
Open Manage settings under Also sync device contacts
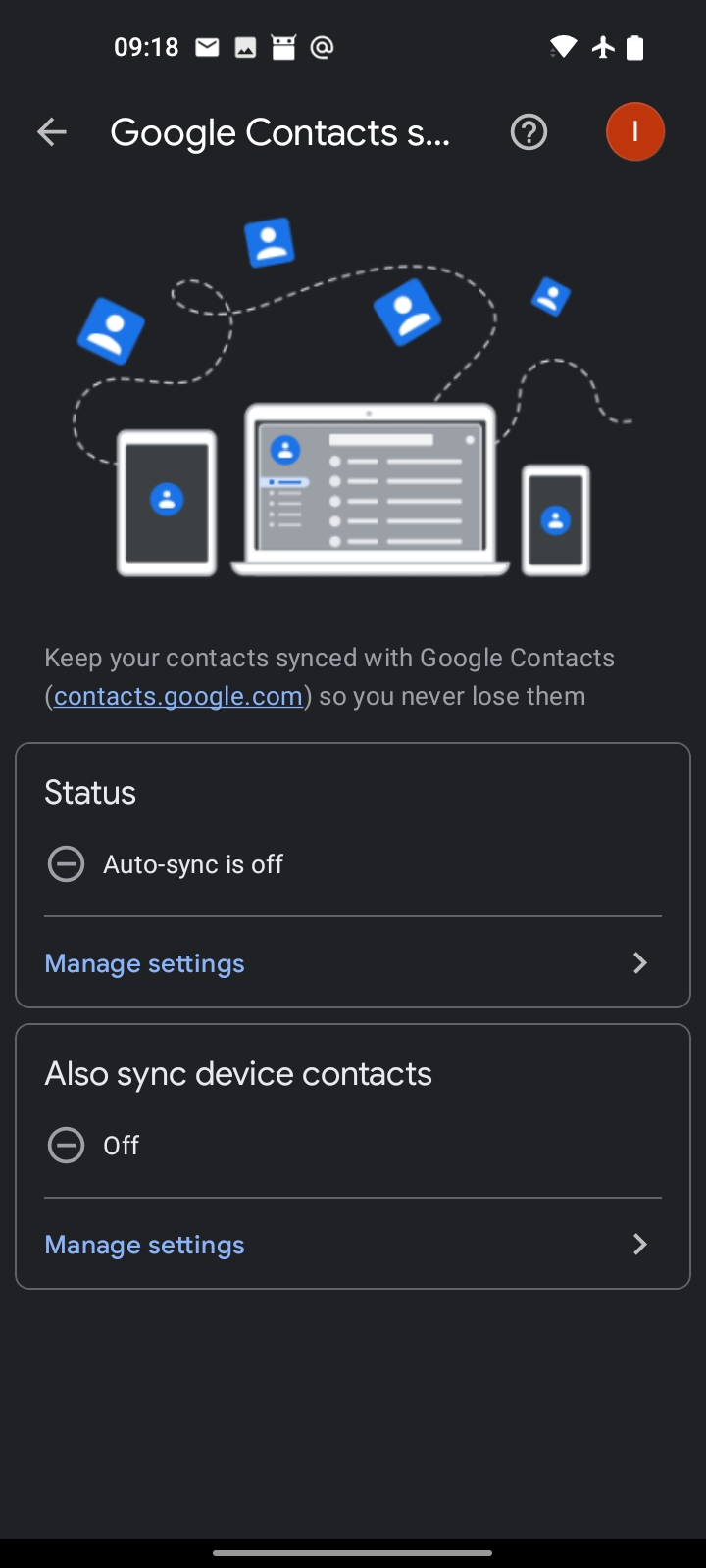[x=352, y=1245]
